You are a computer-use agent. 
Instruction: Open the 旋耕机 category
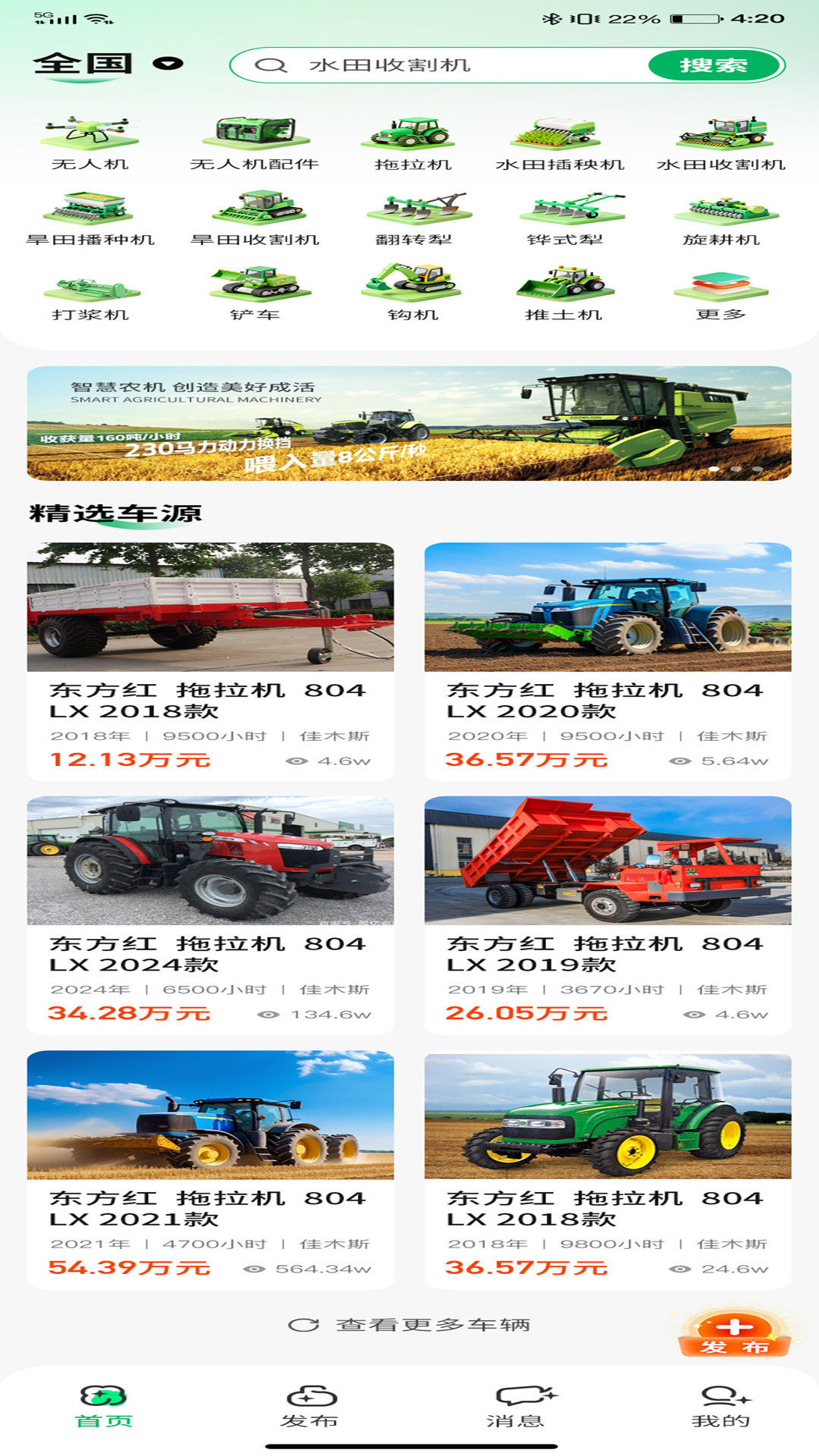pyautogui.click(x=721, y=218)
